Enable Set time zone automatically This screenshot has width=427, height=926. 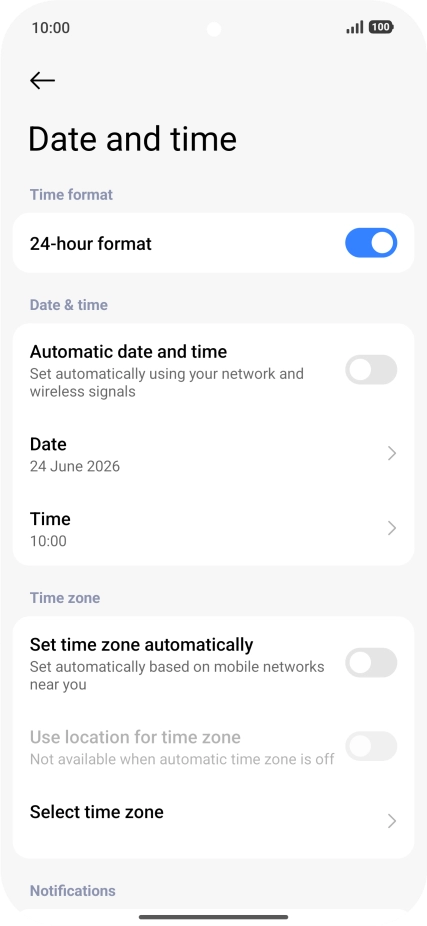click(371, 663)
